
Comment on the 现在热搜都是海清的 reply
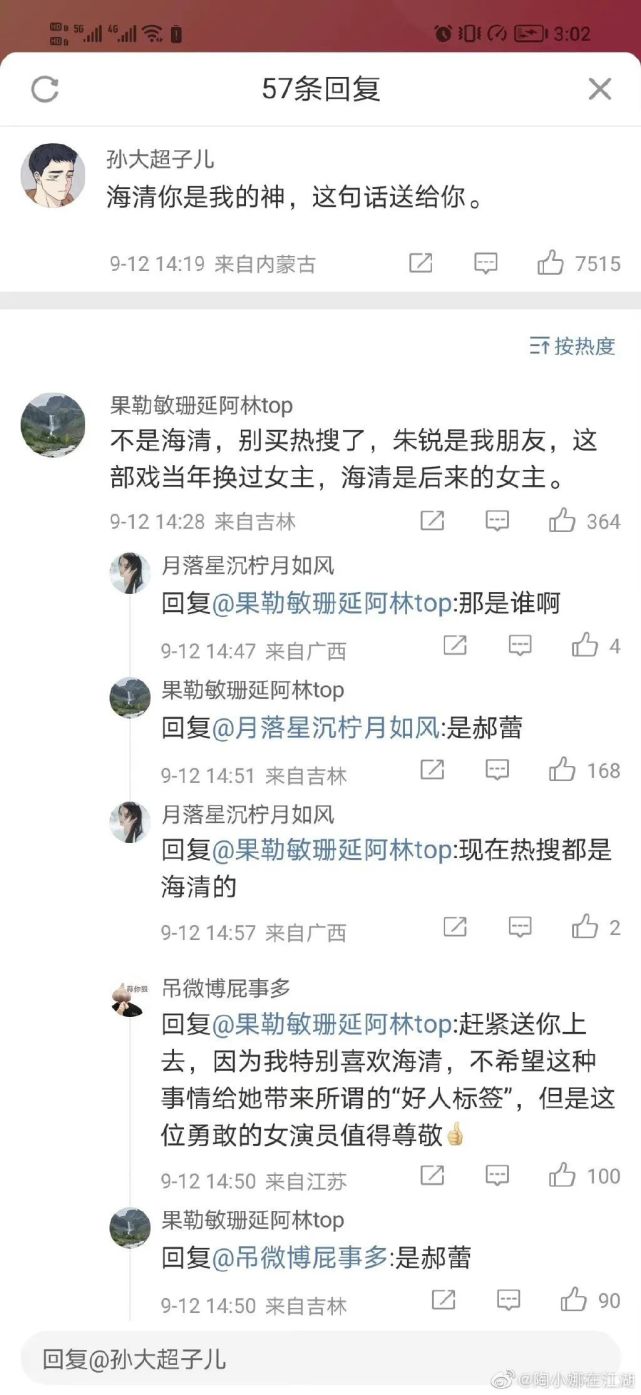tap(520, 927)
